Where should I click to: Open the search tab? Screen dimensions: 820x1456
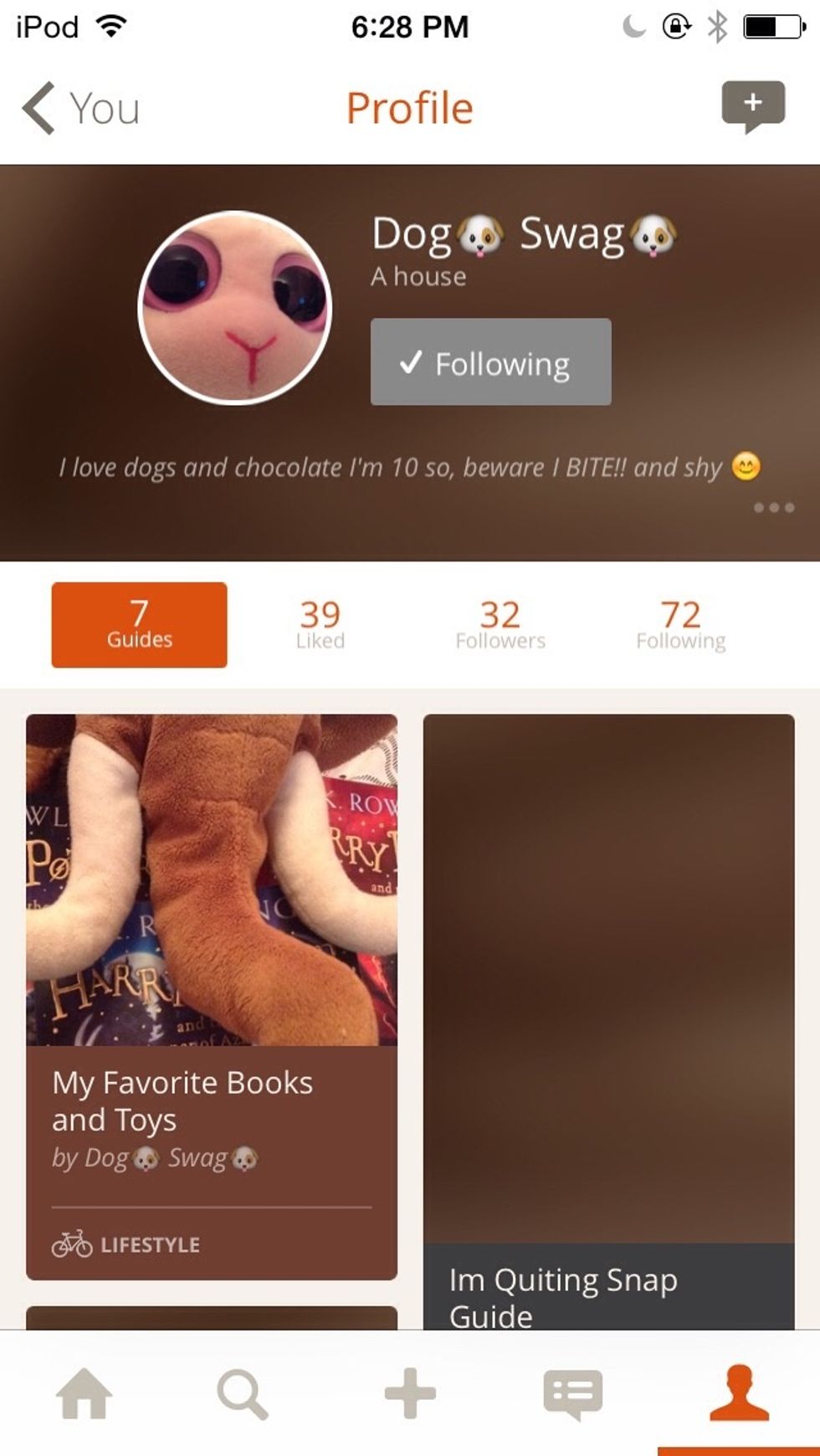[243, 1393]
